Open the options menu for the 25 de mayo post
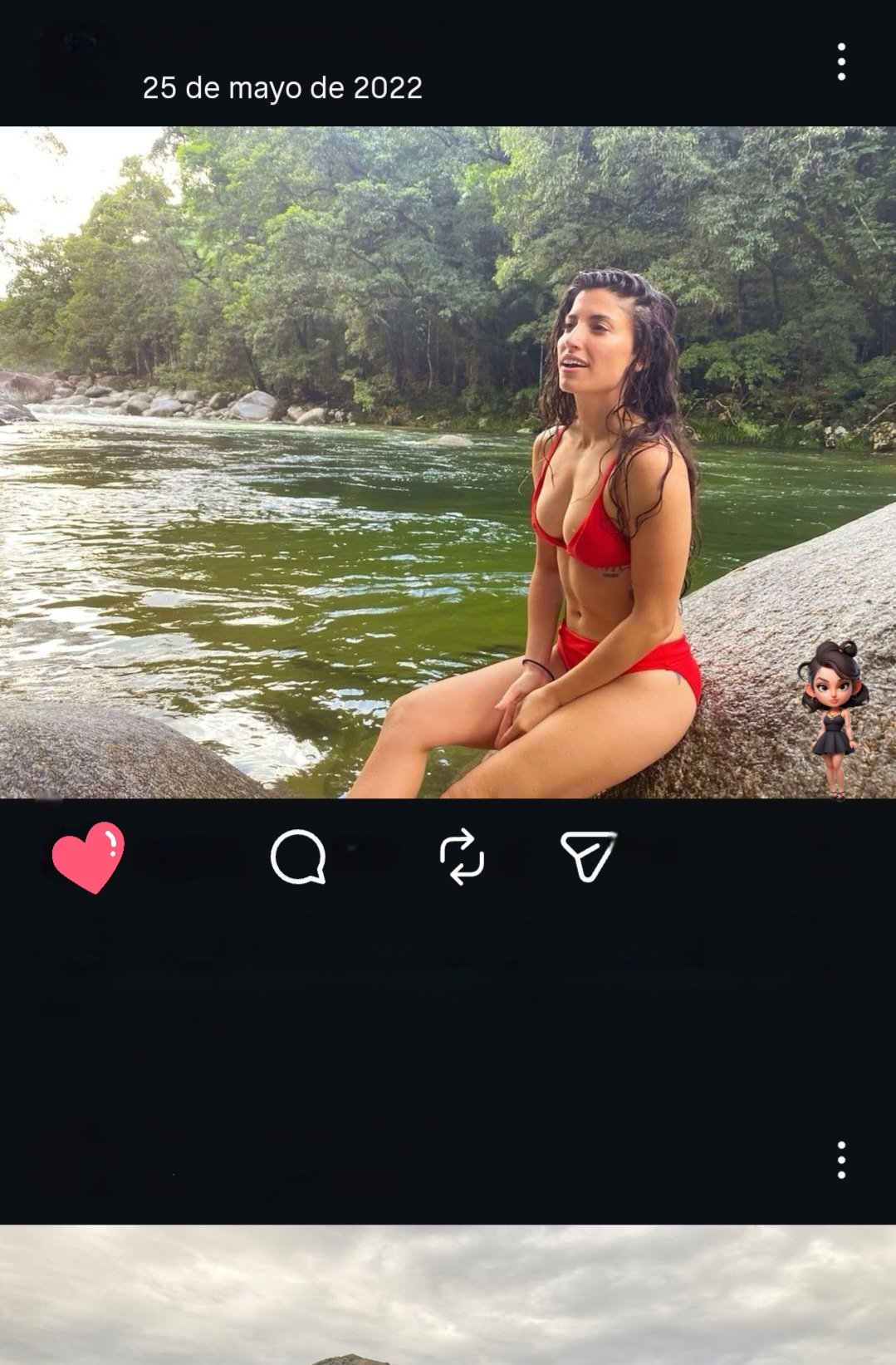This screenshot has height=1365, width=896. [841, 62]
